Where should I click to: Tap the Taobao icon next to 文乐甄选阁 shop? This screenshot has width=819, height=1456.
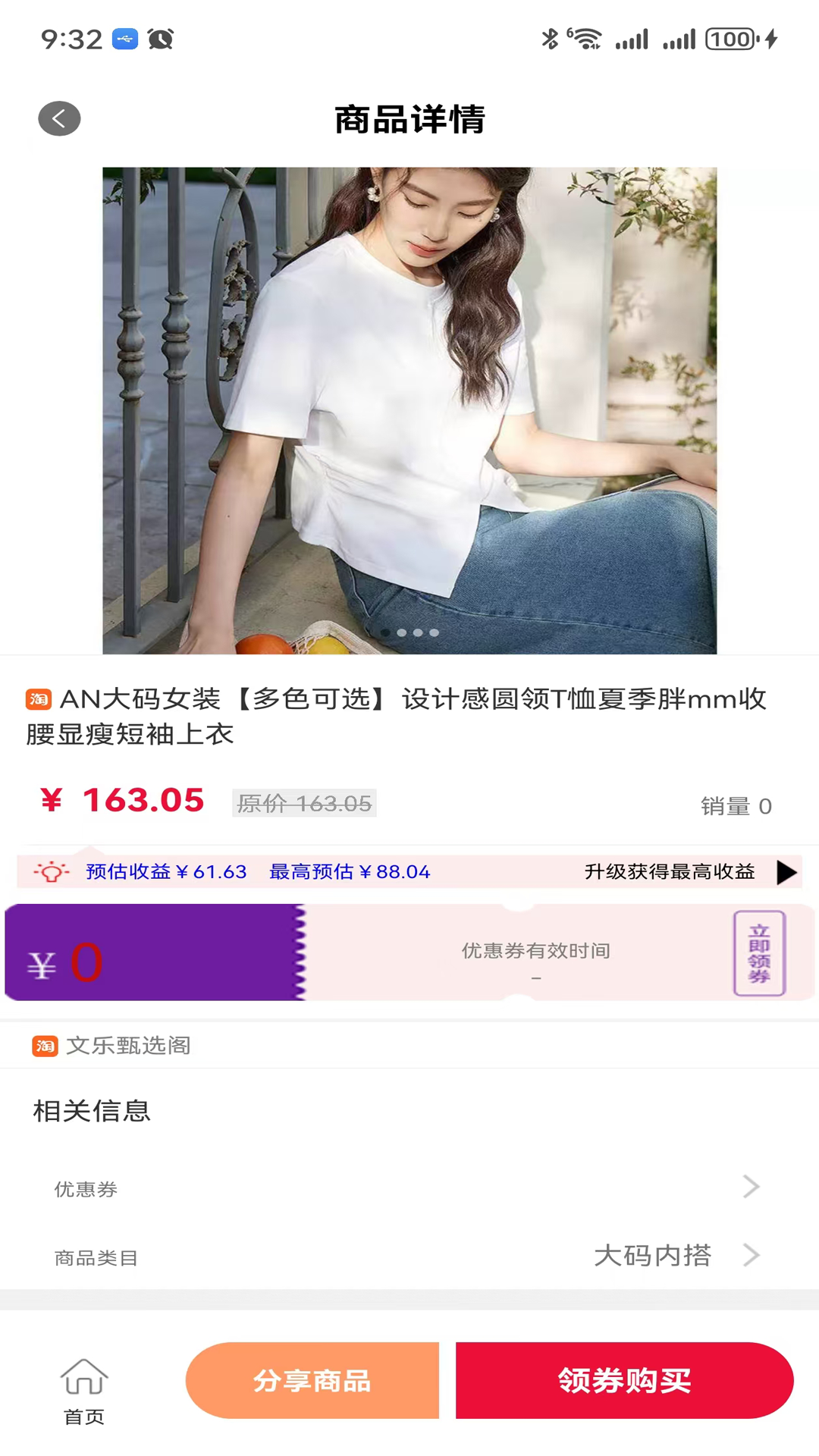point(43,1046)
